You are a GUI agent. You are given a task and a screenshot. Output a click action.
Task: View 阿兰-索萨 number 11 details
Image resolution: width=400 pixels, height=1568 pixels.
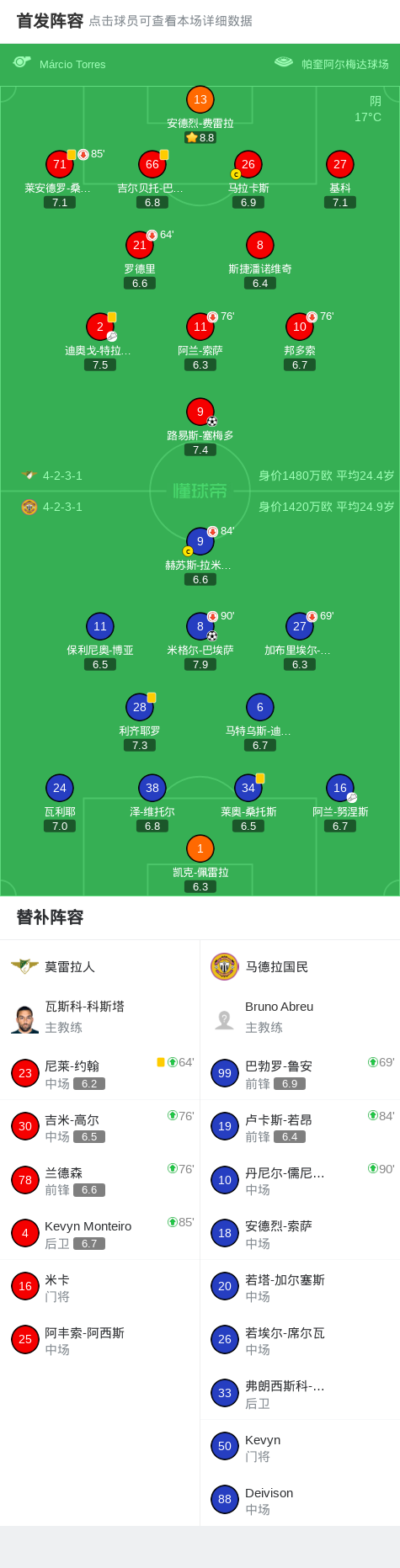tap(200, 327)
